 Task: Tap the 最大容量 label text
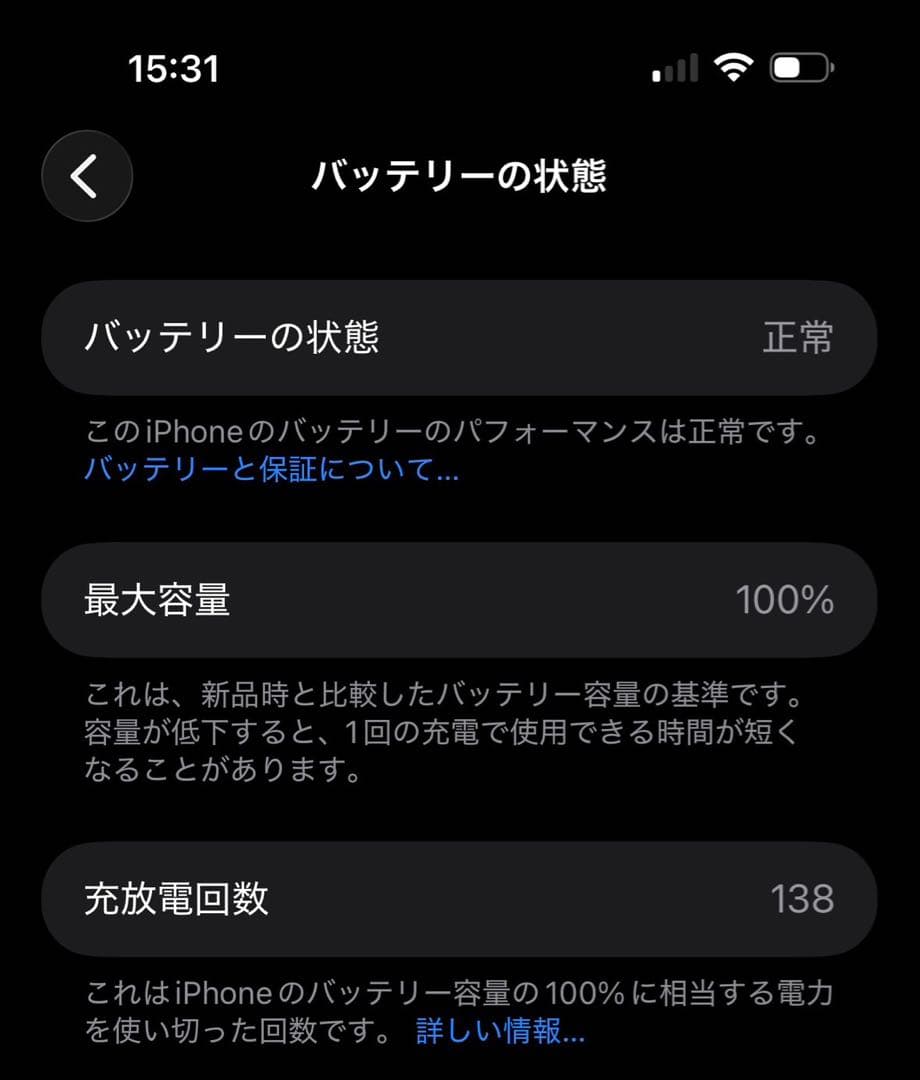(156, 600)
